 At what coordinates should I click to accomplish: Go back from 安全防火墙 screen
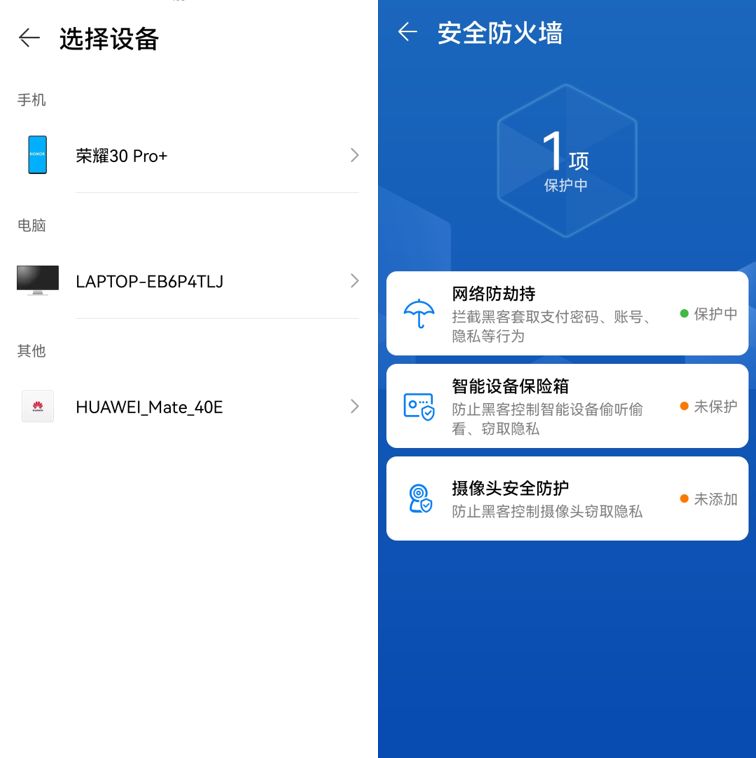407,32
